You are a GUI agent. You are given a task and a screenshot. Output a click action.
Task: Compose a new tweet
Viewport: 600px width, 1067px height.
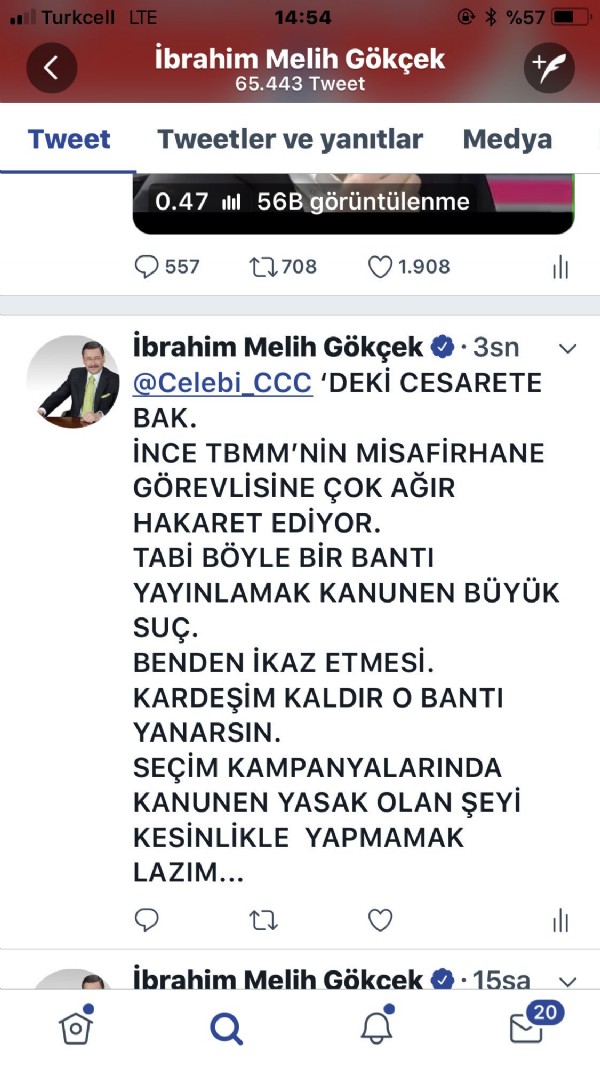point(549,68)
